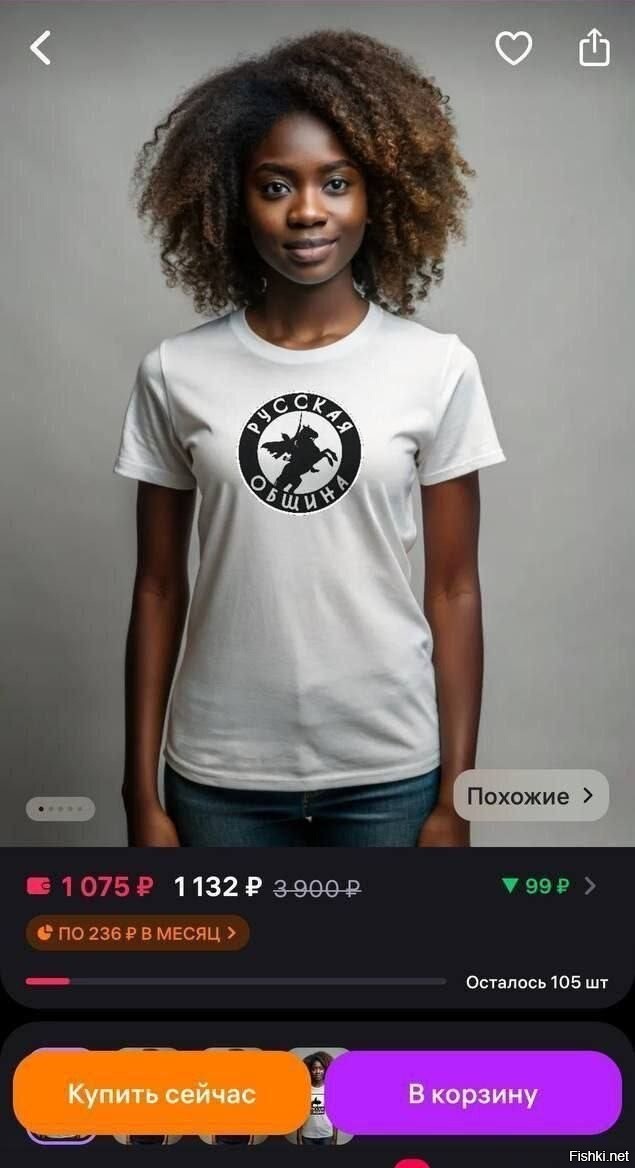The width and height of the screenshot is (635, 1168).
Task: Open the main product photo
Action: click(x=318, y=423)
